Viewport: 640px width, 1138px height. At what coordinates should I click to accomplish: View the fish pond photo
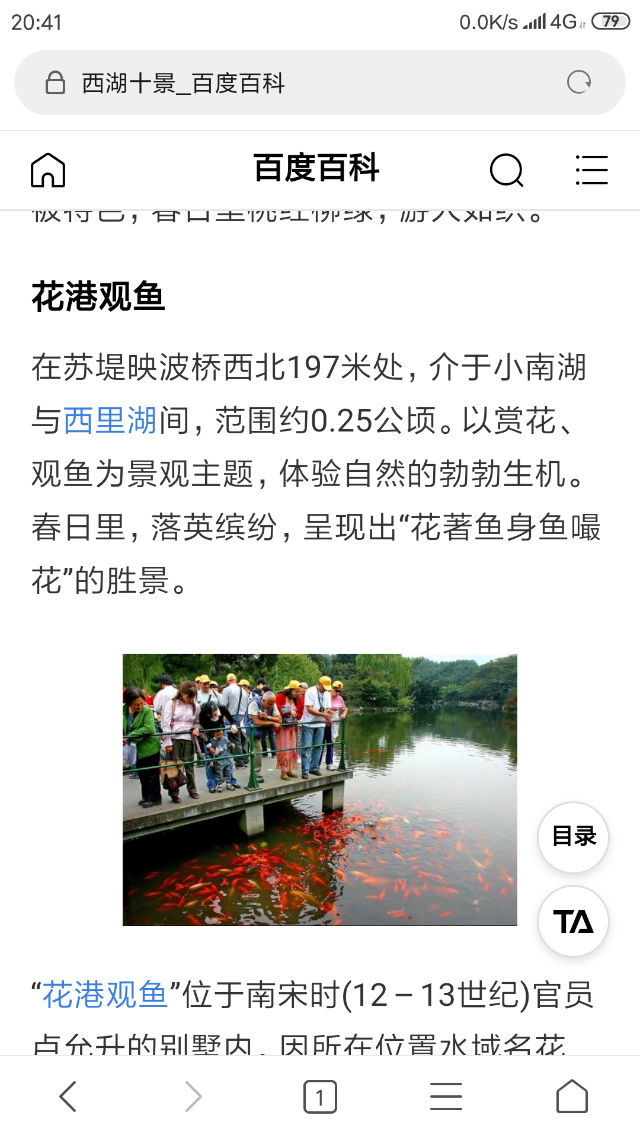[x=319, y=790]
